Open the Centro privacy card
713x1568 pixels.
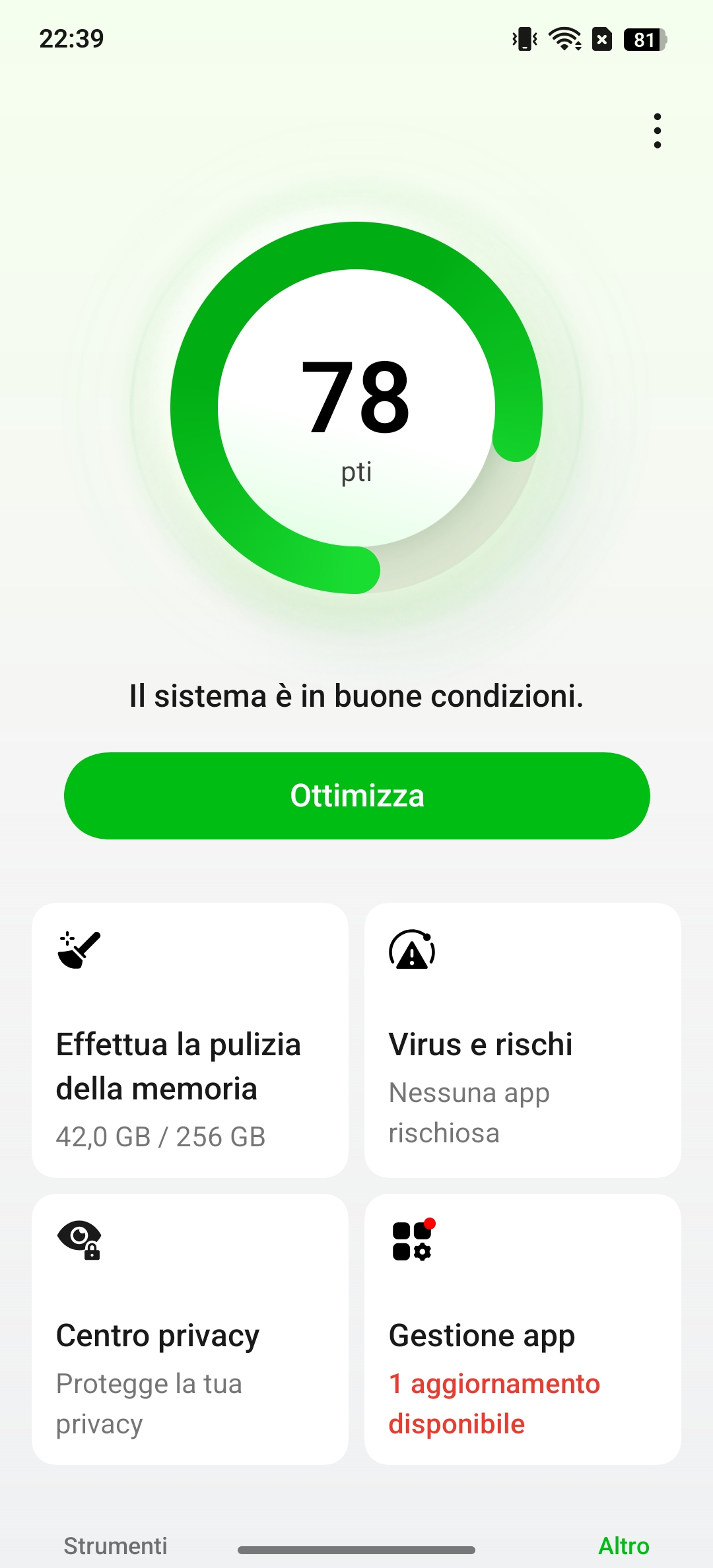[190, 1330]
